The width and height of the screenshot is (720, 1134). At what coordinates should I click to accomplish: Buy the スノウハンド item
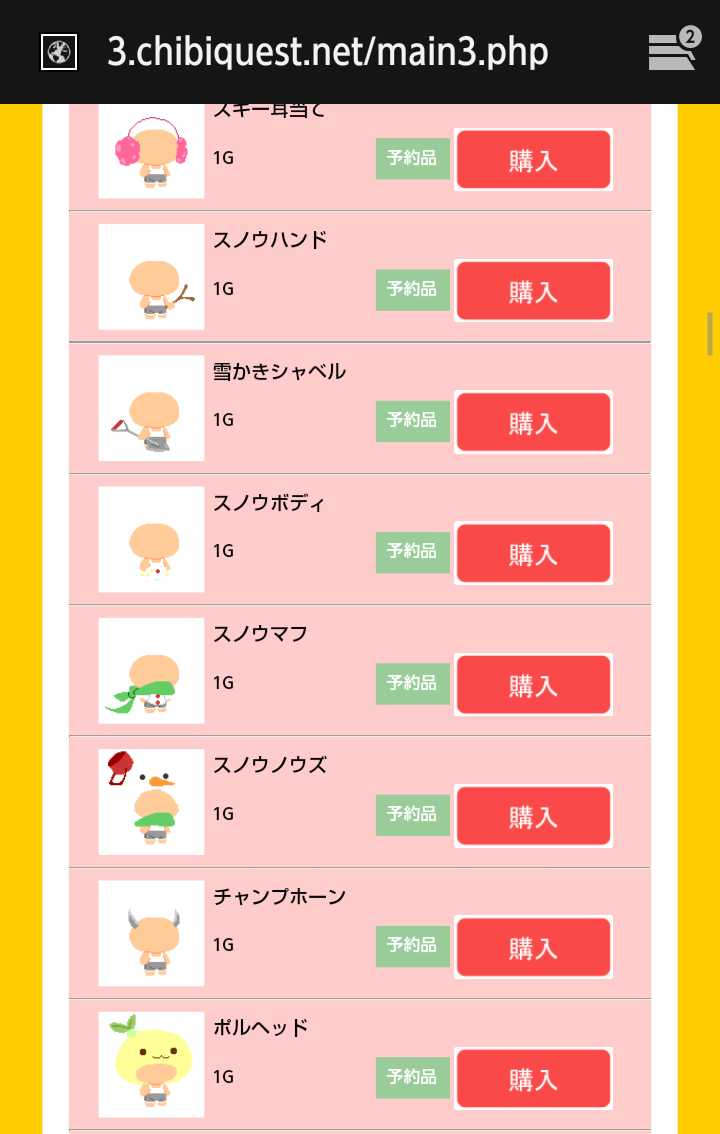click(x=533, y=291)
